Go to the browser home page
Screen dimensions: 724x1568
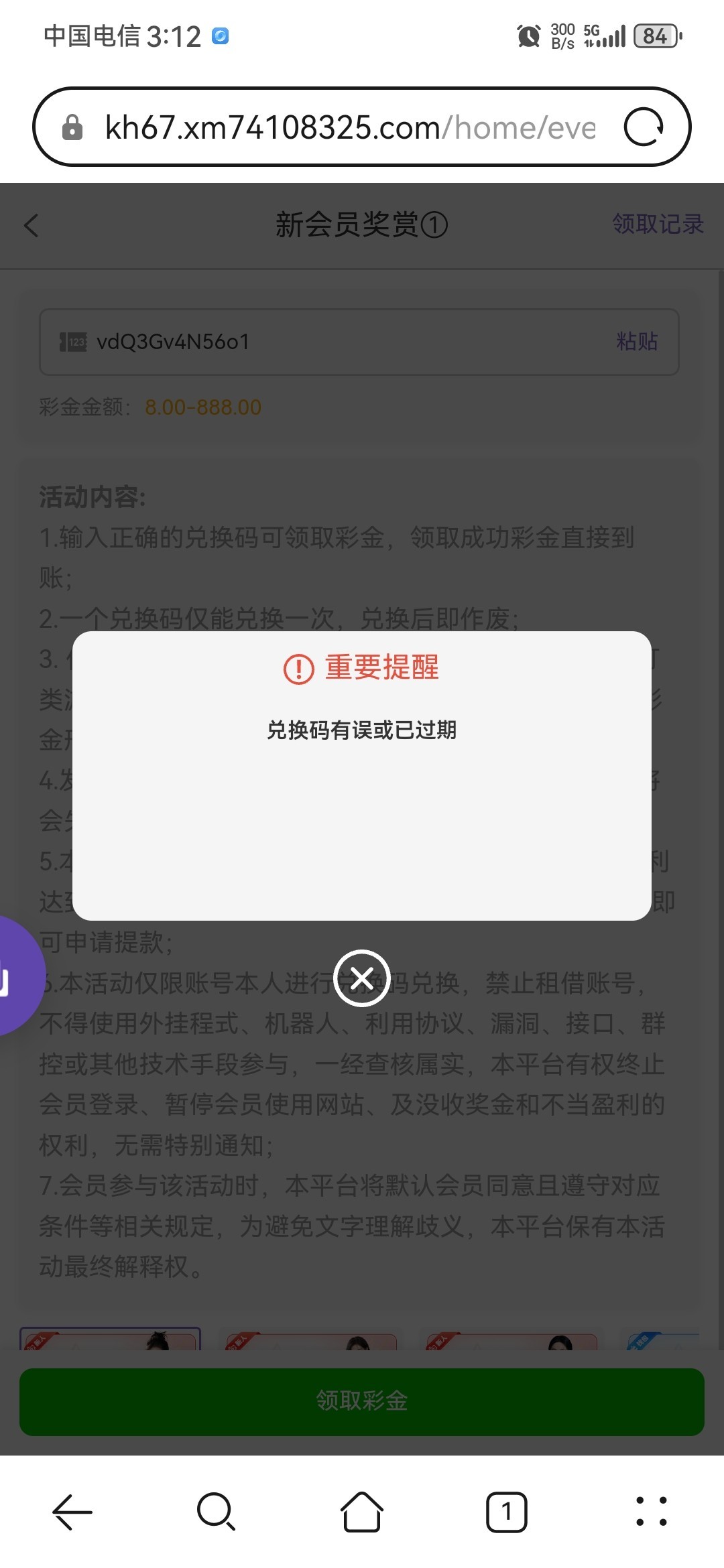(x=362, y=1512)
